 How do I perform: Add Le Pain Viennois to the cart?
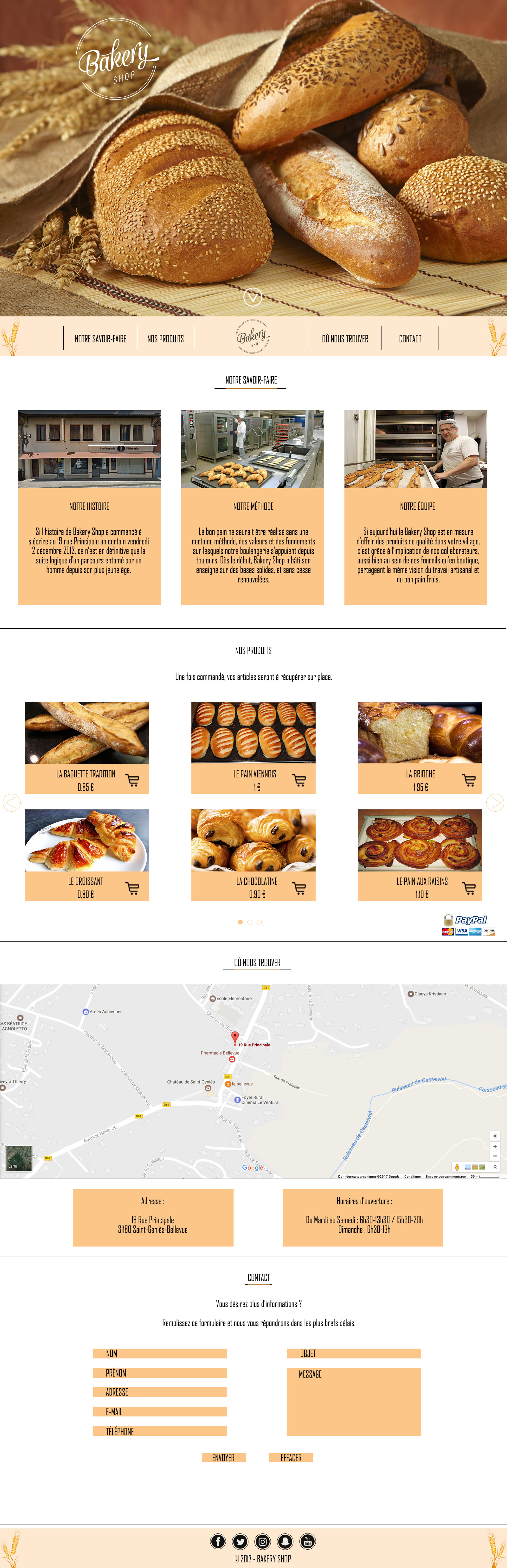(299, 780)
